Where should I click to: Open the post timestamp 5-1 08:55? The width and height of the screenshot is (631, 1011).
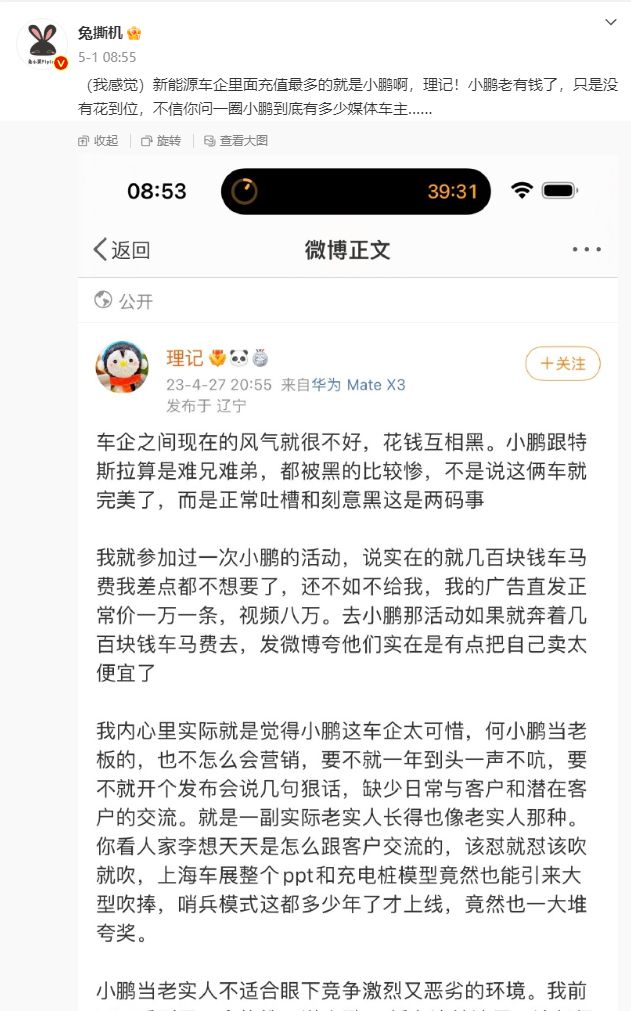[x=107, y=57]
